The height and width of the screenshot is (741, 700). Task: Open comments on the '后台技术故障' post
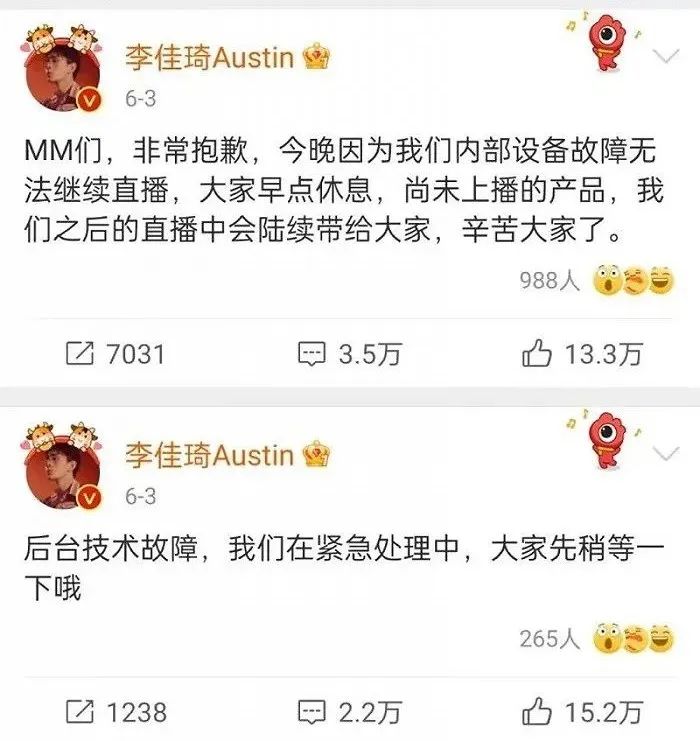(349, 712)
